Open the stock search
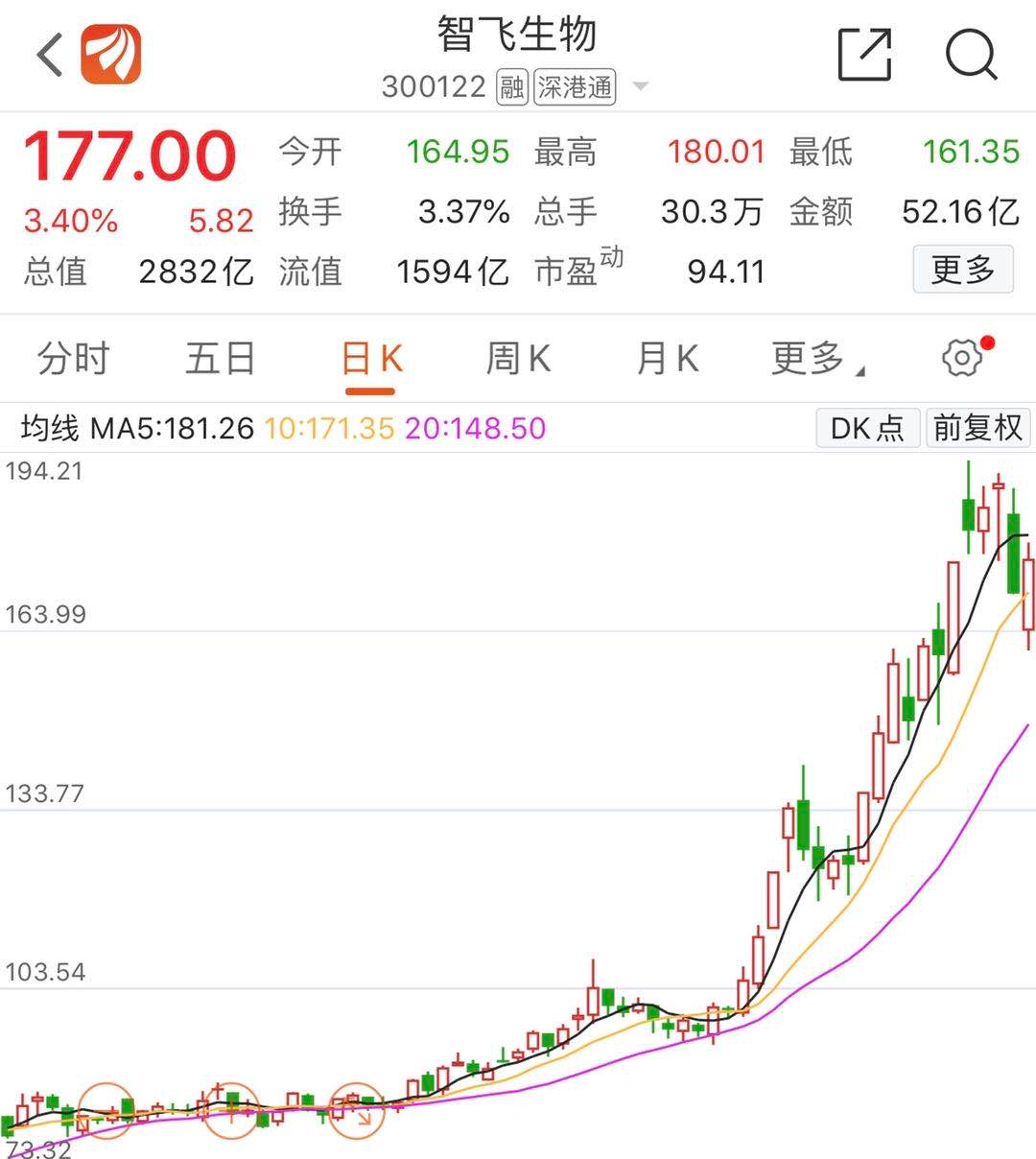1036x1159 pixels. [971, 55]
